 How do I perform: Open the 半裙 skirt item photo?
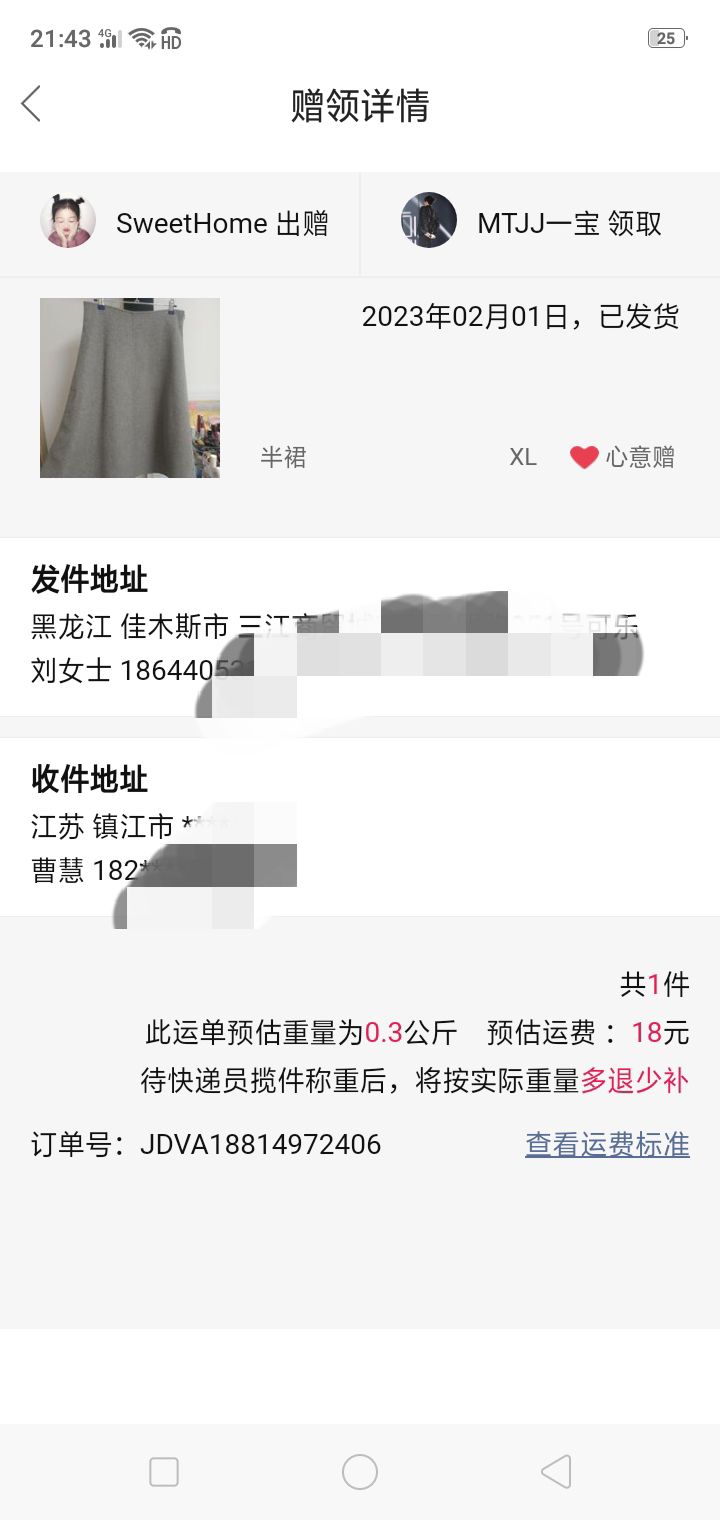pyautogui.click(x=130, y=388)
